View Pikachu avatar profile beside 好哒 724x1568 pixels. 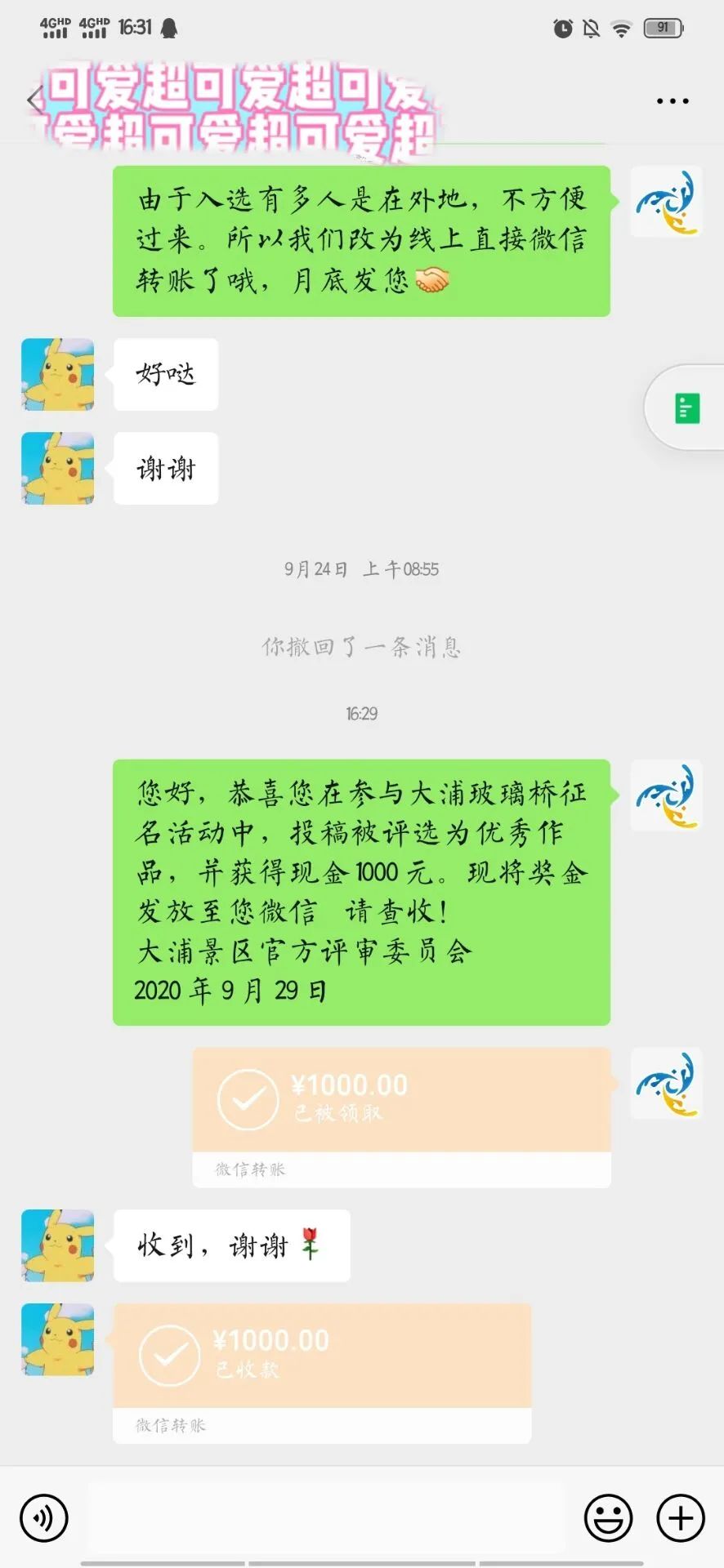coord(57,374)
